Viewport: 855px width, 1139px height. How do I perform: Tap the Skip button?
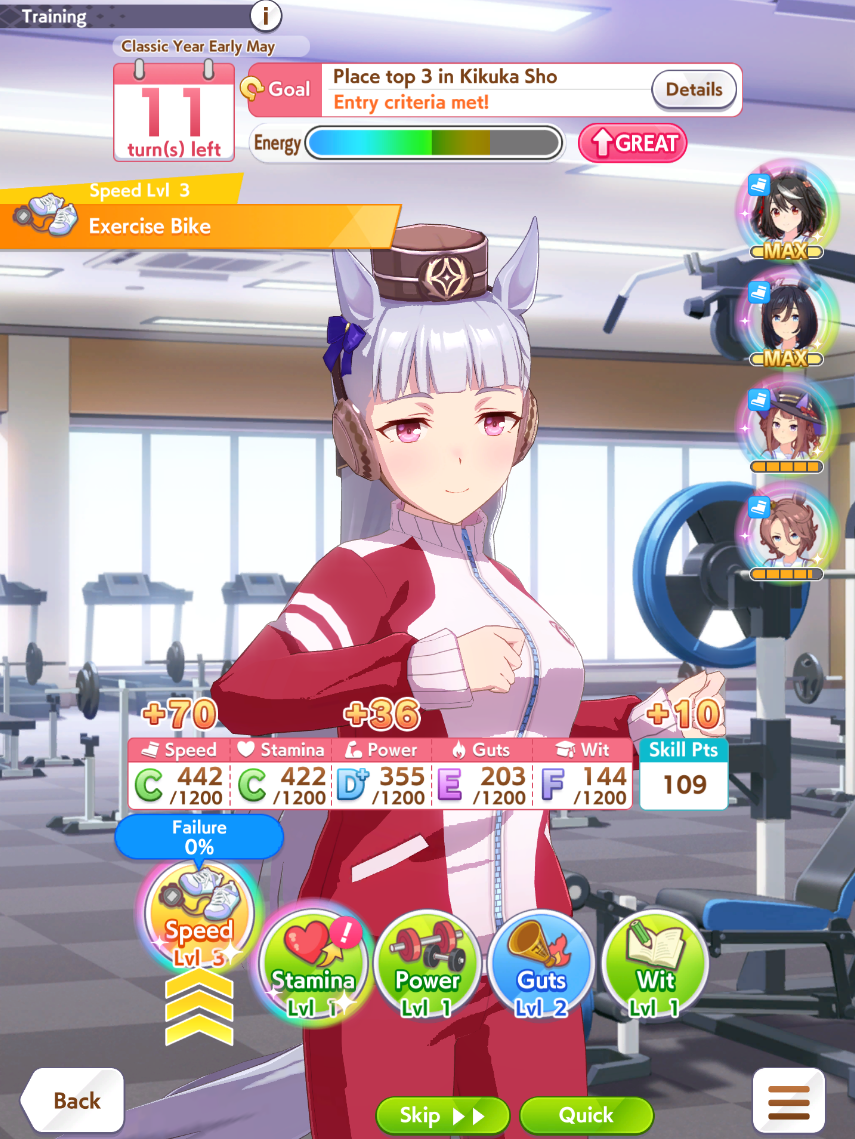[x=442, y=1115]
